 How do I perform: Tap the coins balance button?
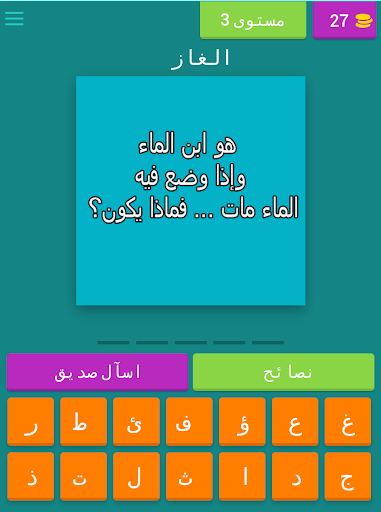345,20
